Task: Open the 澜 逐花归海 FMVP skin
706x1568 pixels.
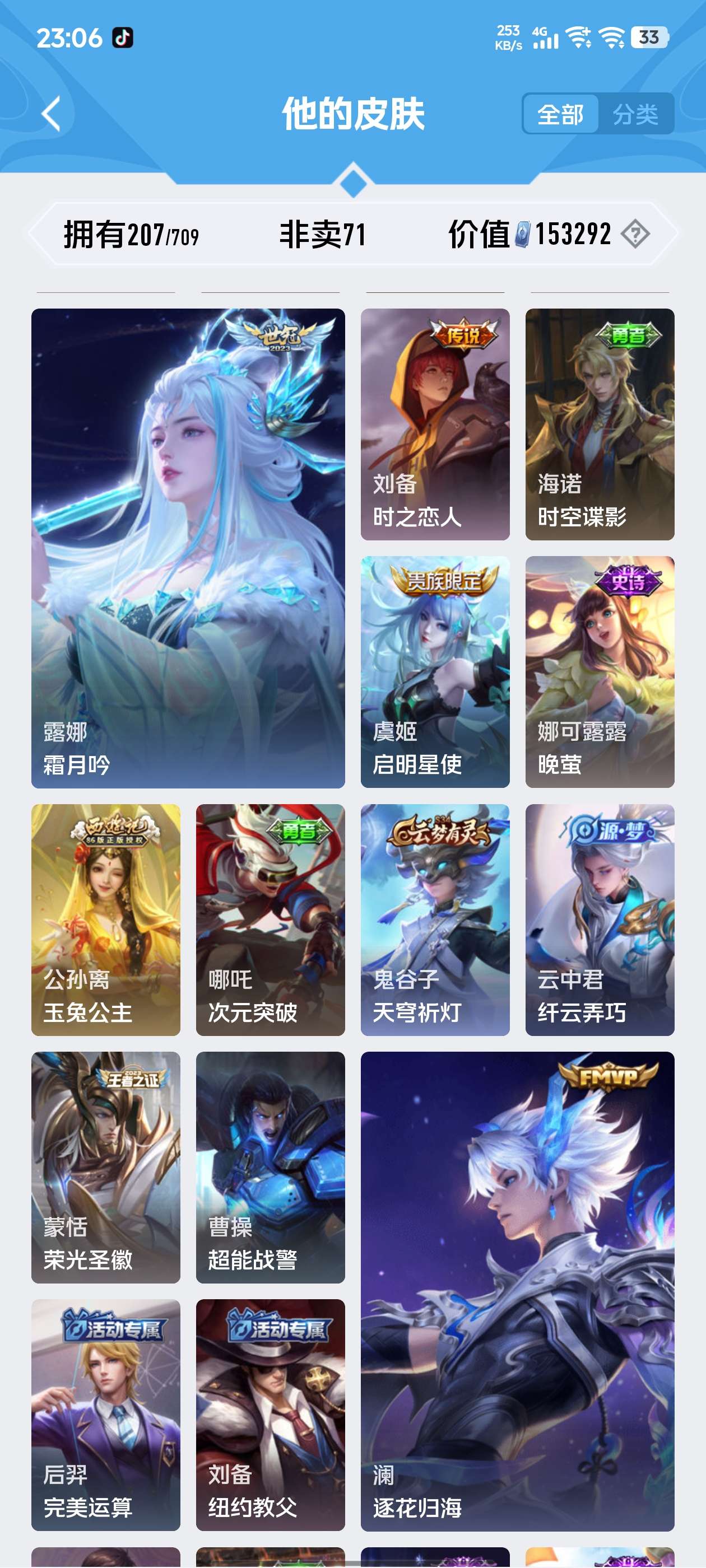Action: click(517, 1290)
